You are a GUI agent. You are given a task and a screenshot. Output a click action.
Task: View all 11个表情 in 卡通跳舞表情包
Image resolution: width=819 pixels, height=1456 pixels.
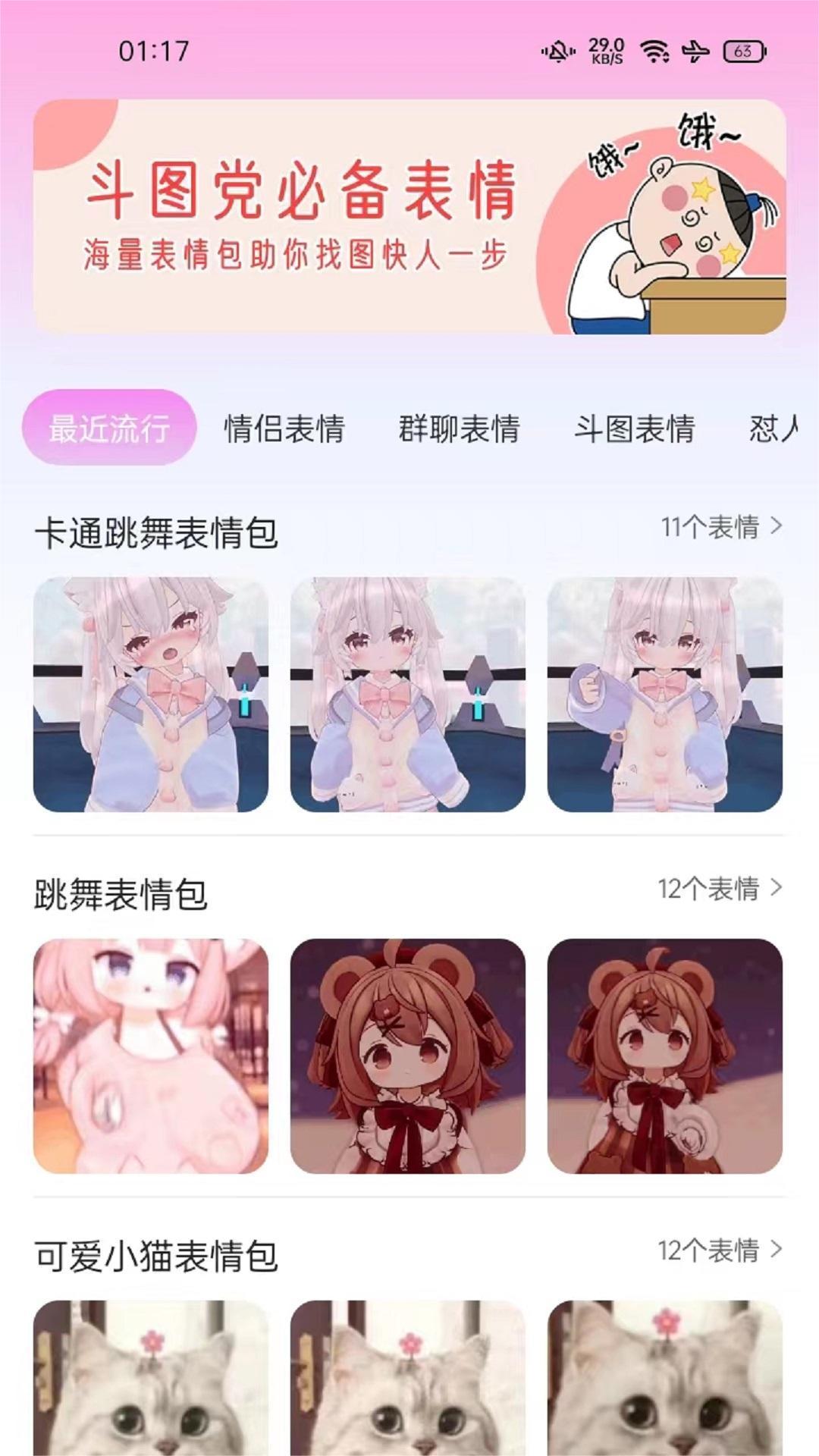720,526
